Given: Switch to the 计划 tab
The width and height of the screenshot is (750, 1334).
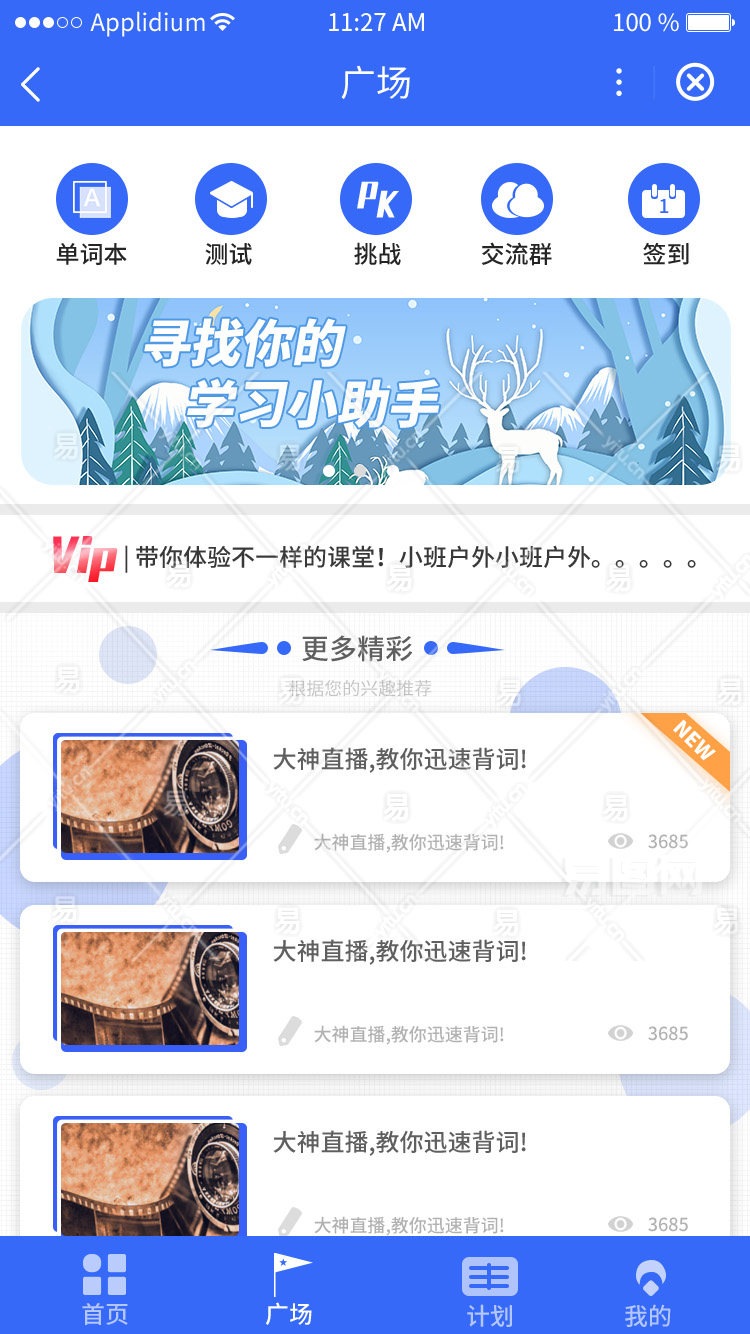Looking at the screenshot, I should coord(489,1288).
